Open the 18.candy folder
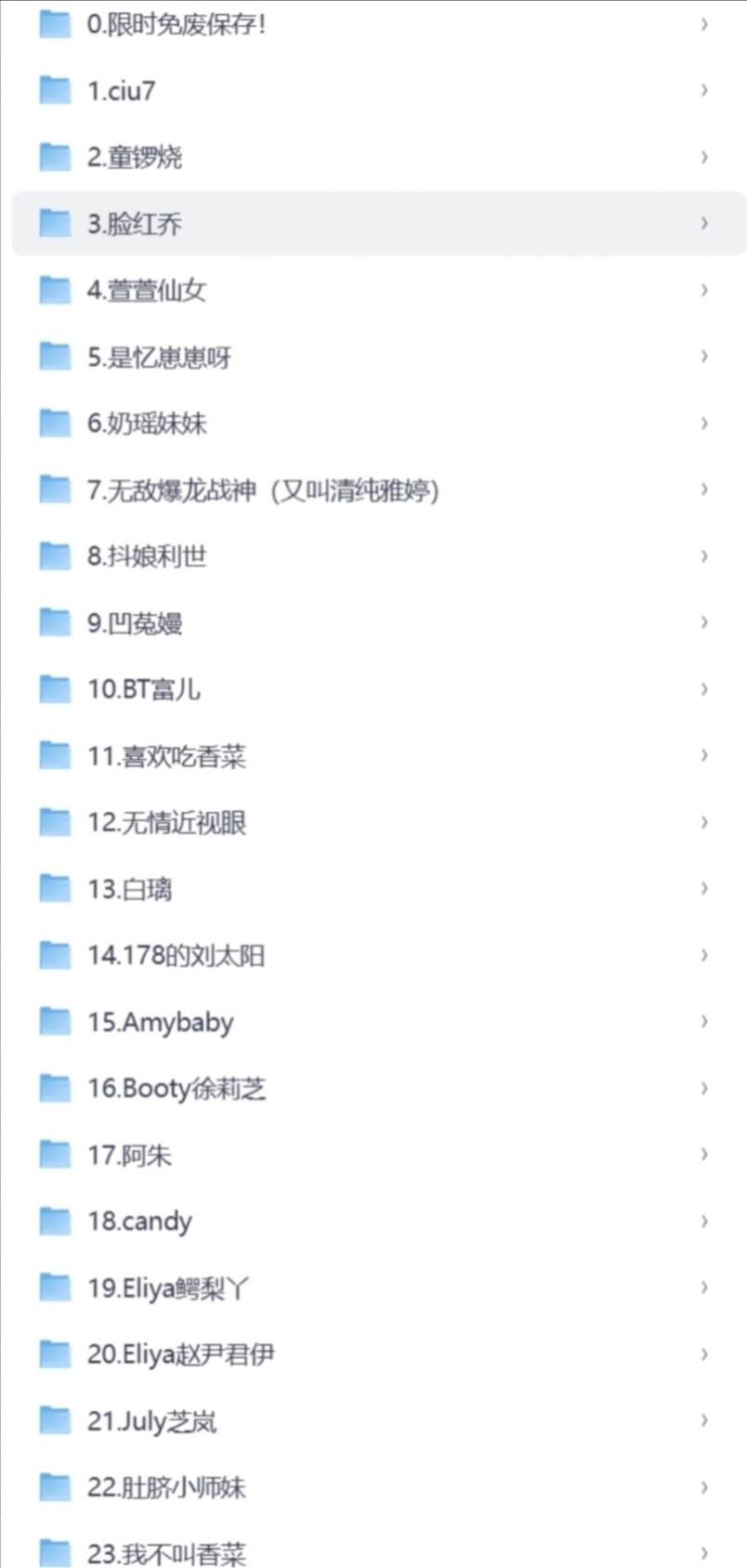 [x=140, y=1222]
